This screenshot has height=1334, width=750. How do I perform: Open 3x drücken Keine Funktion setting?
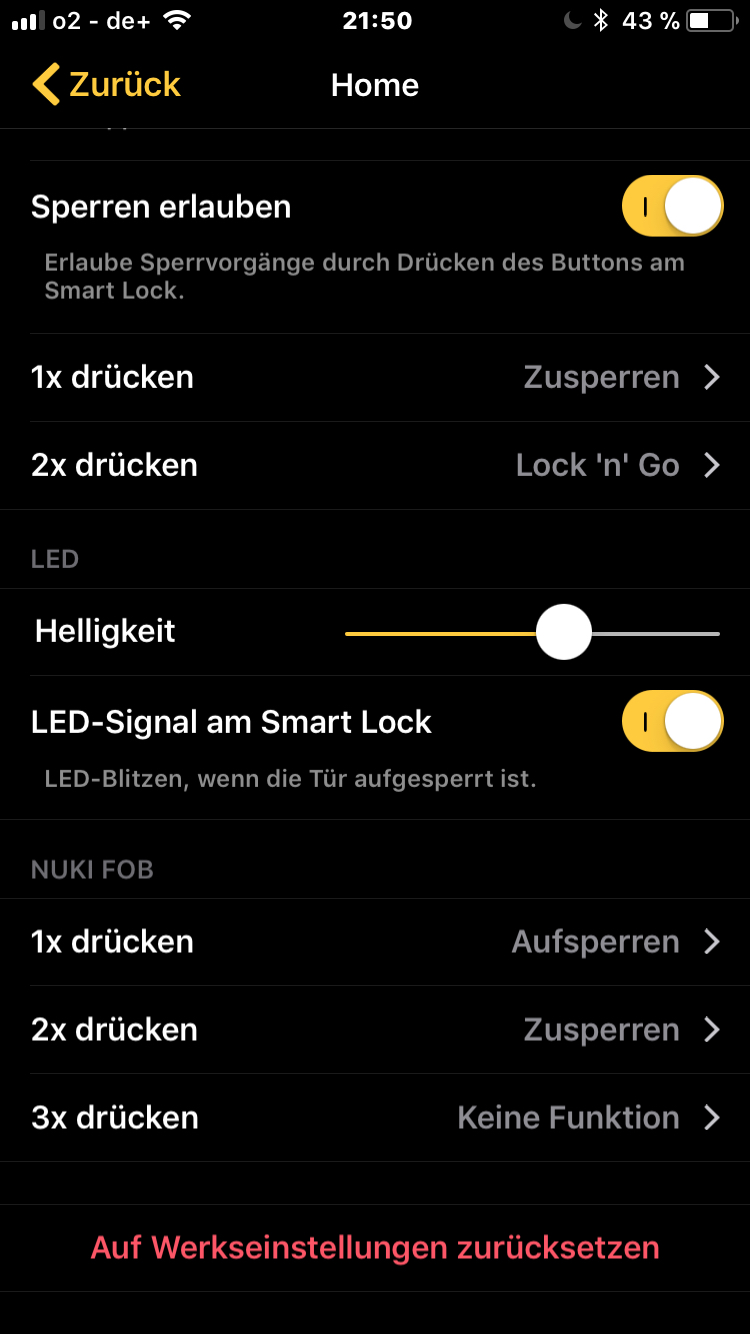[375, 1118]
